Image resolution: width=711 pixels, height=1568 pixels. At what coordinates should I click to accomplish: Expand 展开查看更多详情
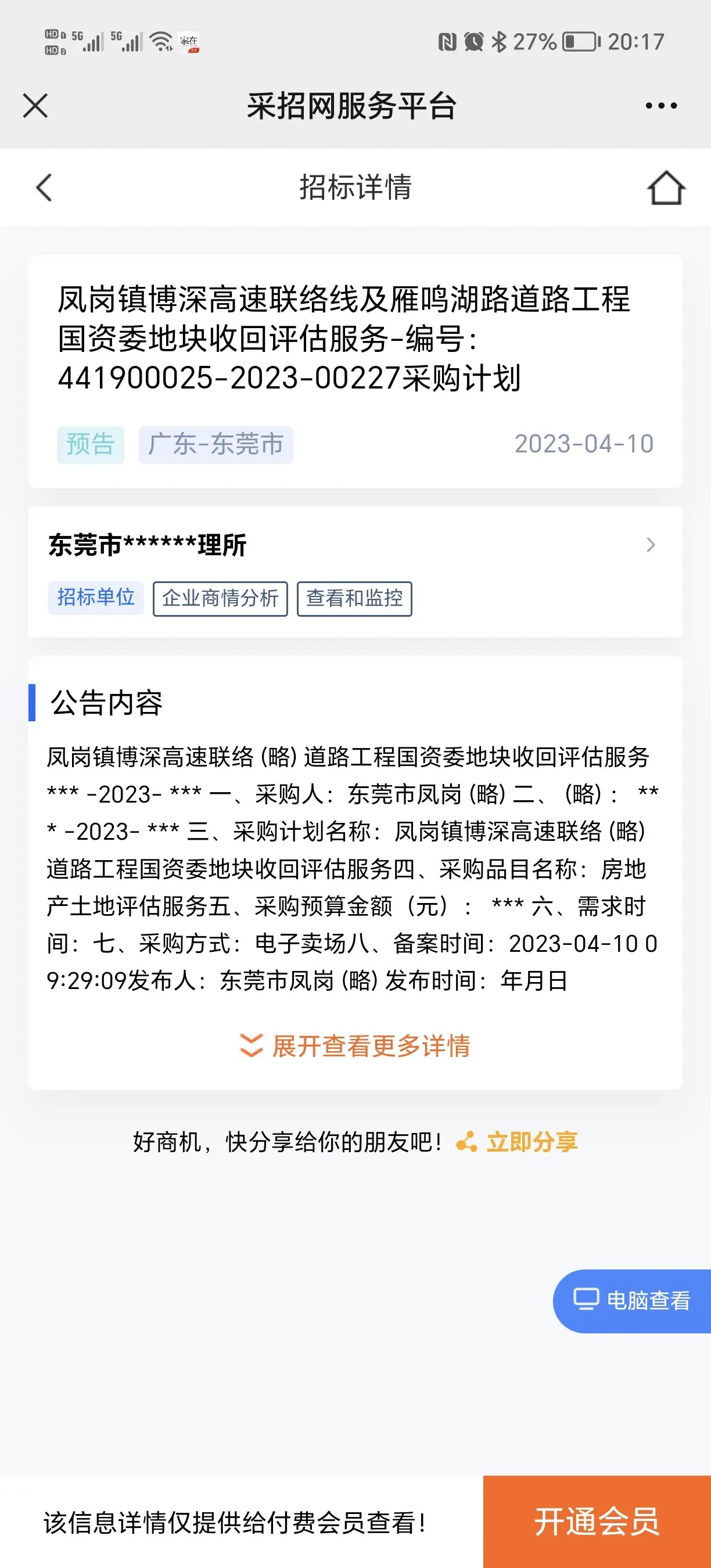355,1046
